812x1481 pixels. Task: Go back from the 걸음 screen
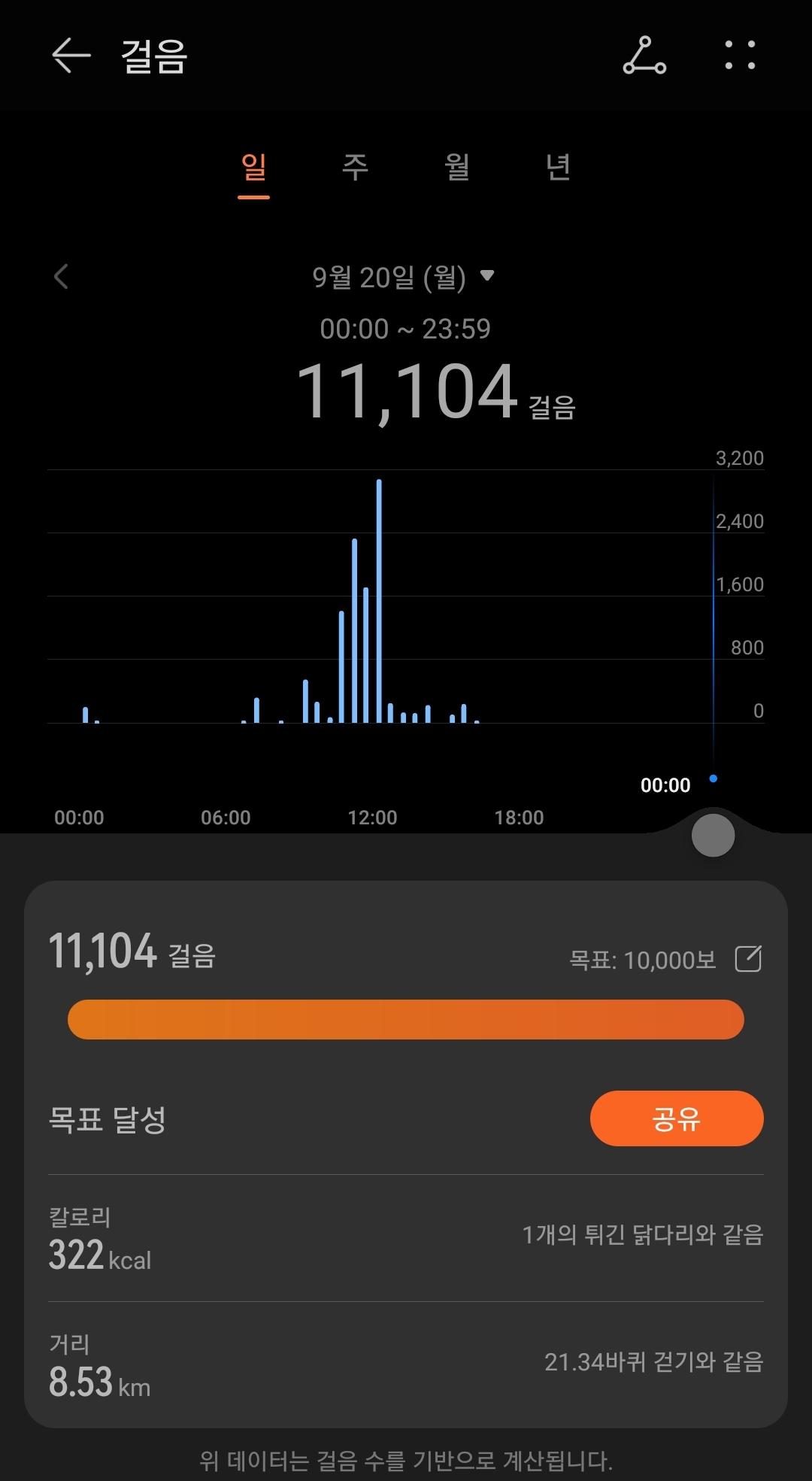tap(71, 56)
